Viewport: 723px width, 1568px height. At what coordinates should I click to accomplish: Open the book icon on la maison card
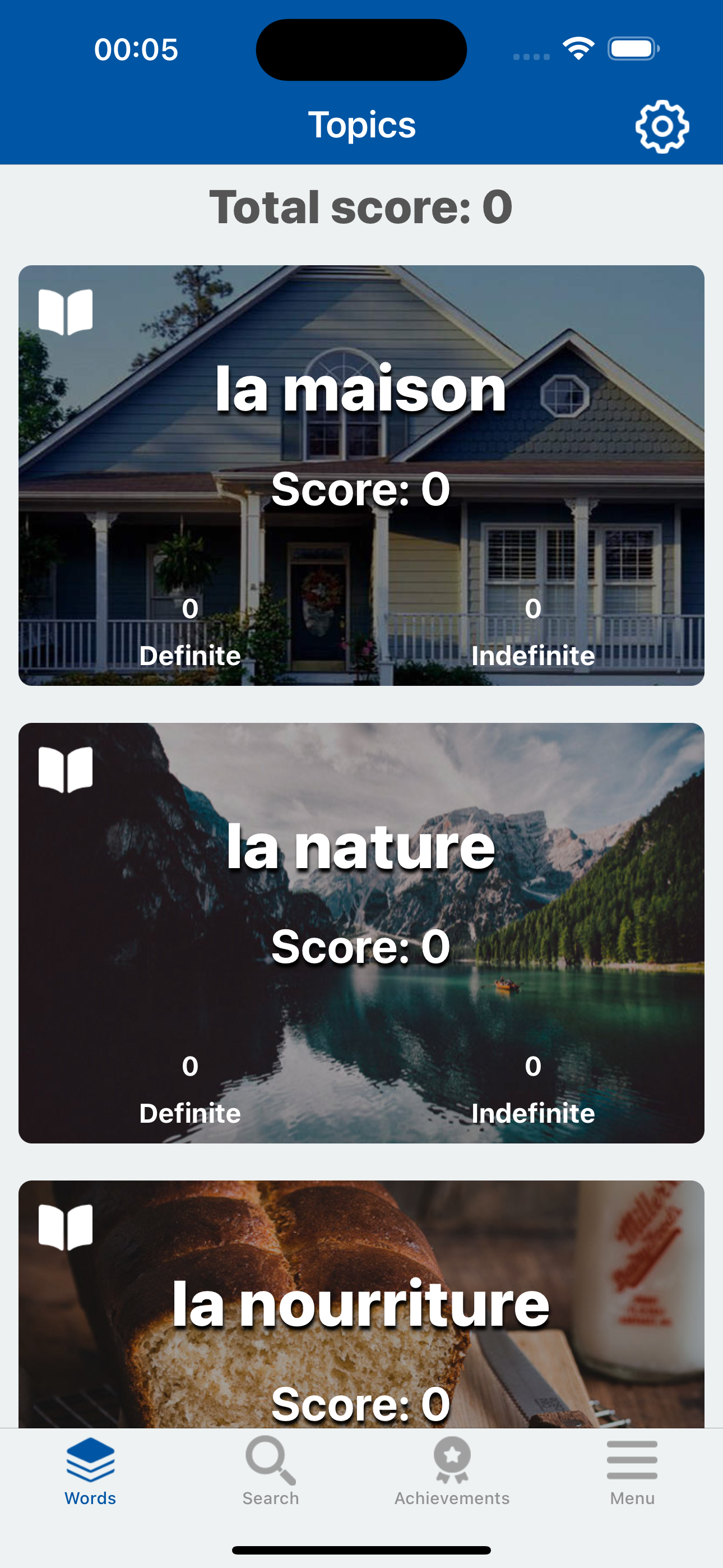(64, 313)
